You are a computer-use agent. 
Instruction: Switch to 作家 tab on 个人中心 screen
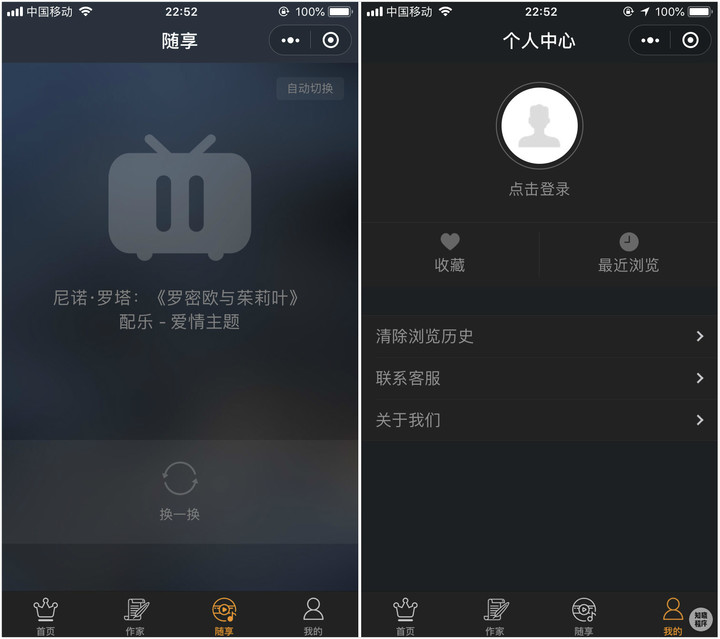coord(495,616)
